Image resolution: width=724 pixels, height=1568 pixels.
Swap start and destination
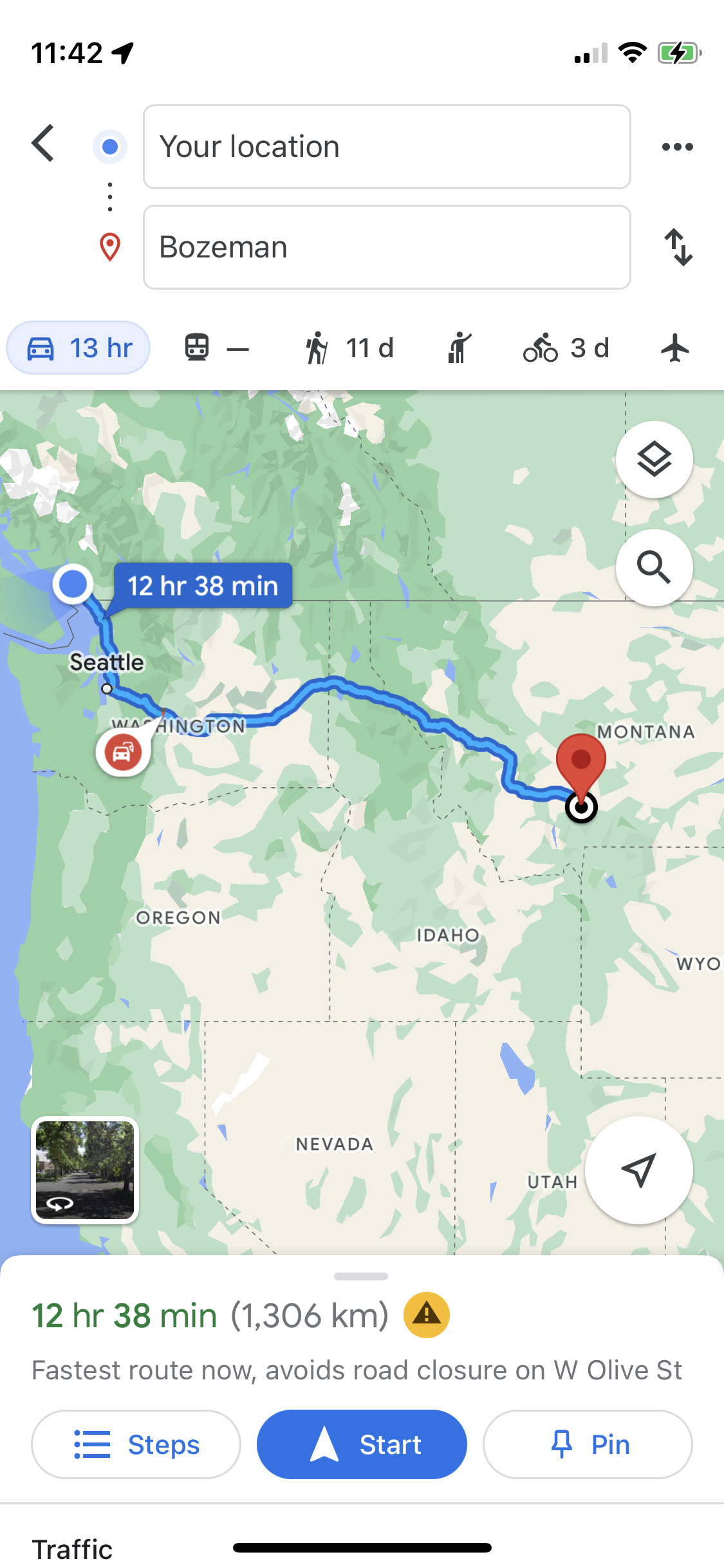tap(678, 247)
